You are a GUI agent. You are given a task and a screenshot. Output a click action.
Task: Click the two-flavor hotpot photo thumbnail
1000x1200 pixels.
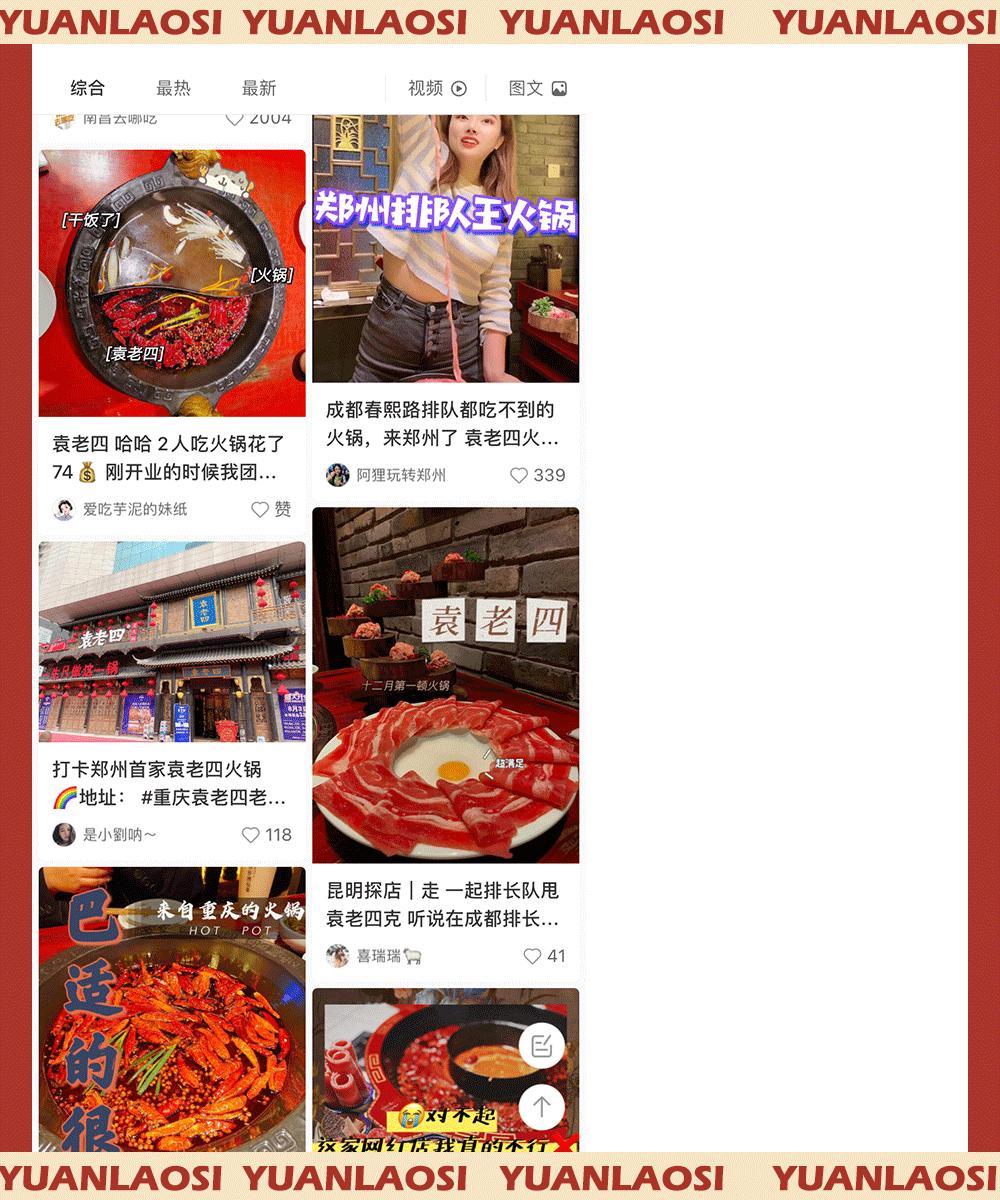[171, 282]
